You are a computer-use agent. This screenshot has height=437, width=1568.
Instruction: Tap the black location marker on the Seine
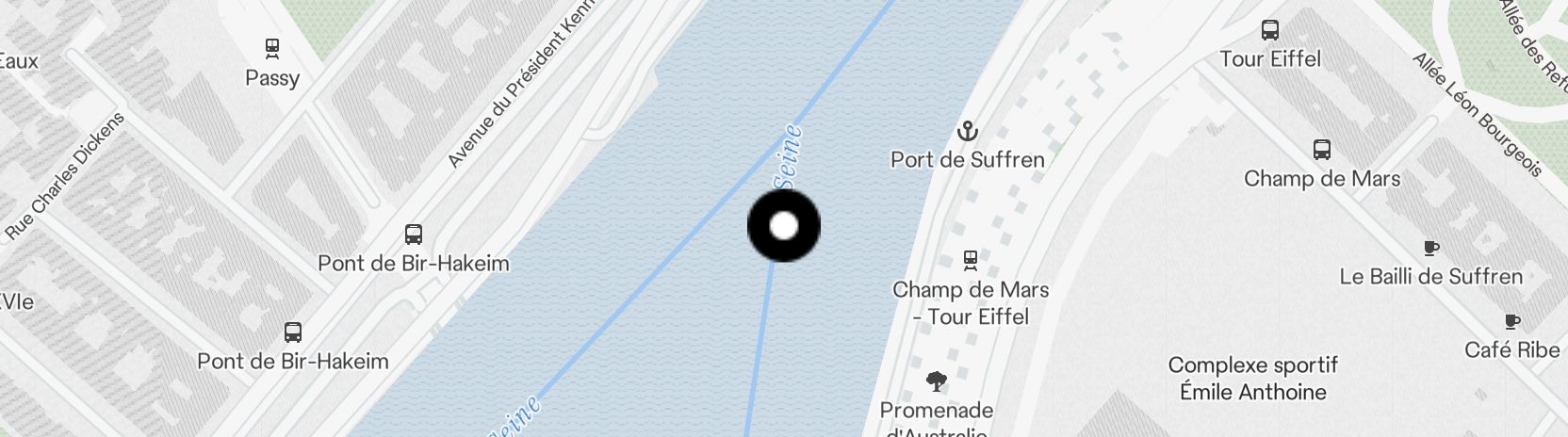[783, 226]
